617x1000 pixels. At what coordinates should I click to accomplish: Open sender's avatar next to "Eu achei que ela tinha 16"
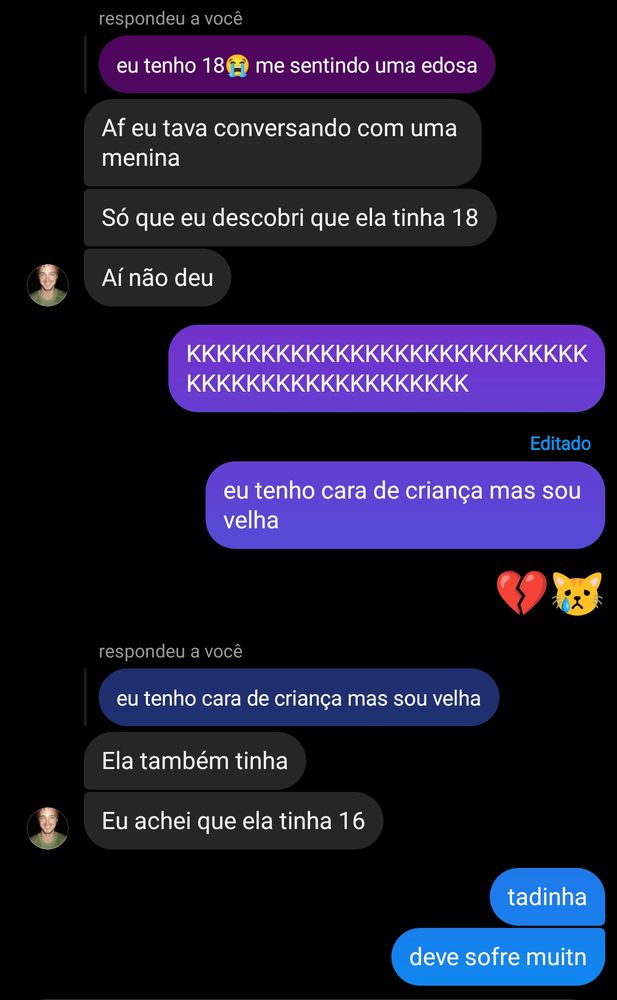(x=47, y=828)
